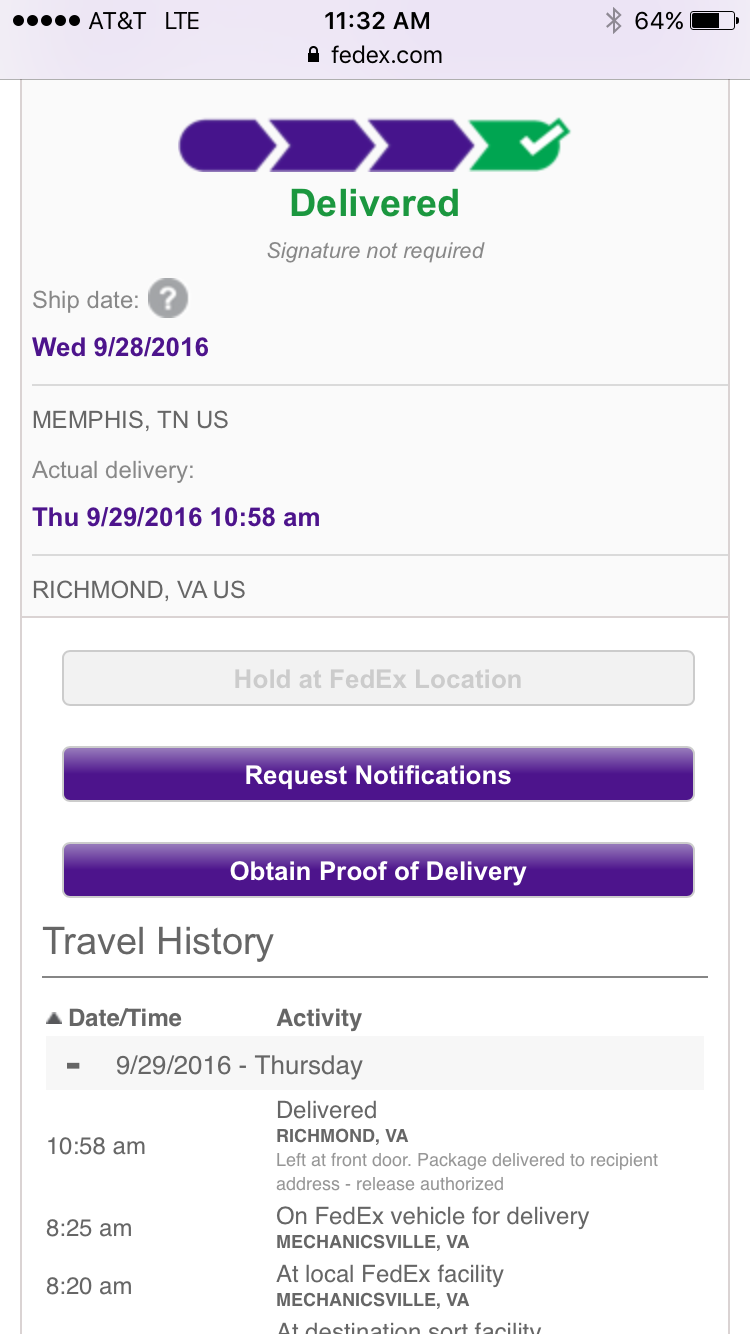The height and width of the screenshot is (1334, 750).
Task: Tap Request Notifications button
Action: [x=378, y=775]
